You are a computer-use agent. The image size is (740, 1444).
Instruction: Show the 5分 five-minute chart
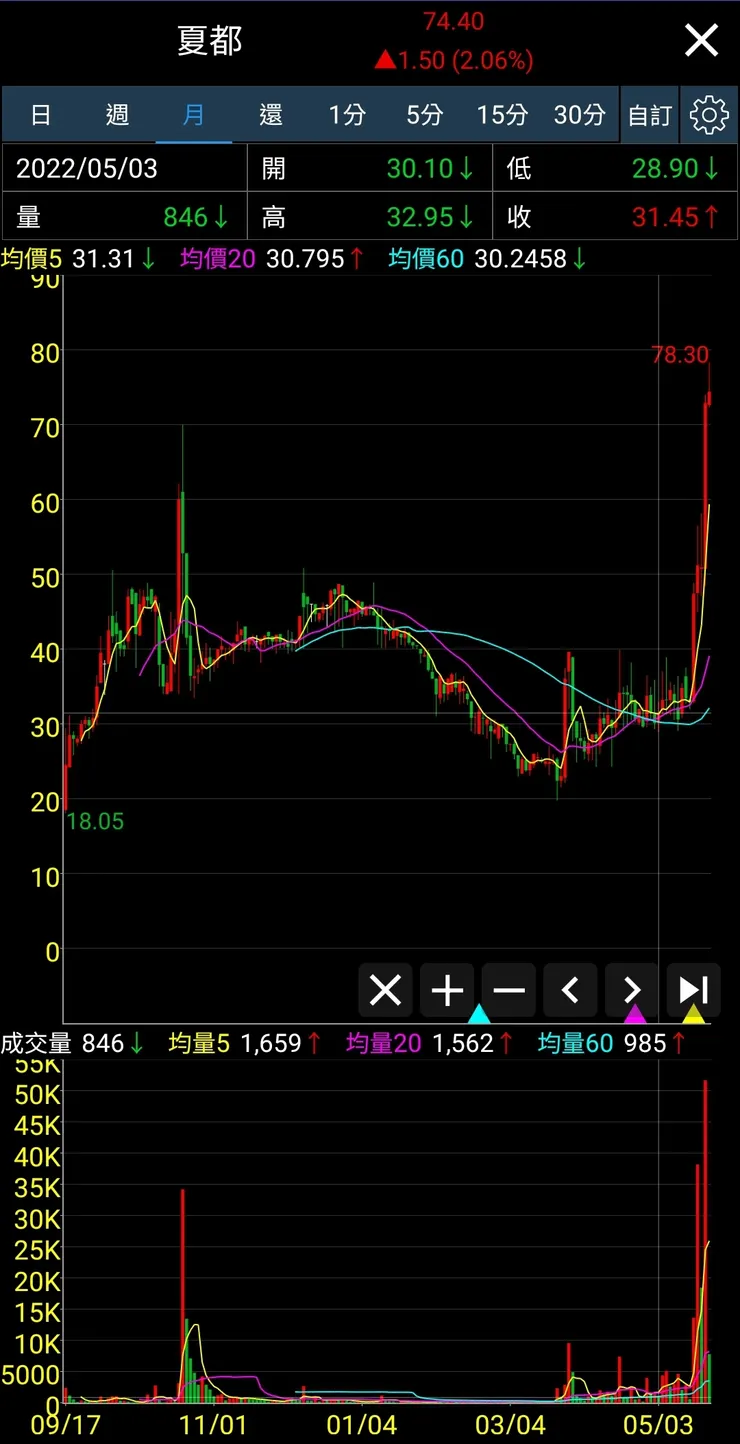coord(424,115)
